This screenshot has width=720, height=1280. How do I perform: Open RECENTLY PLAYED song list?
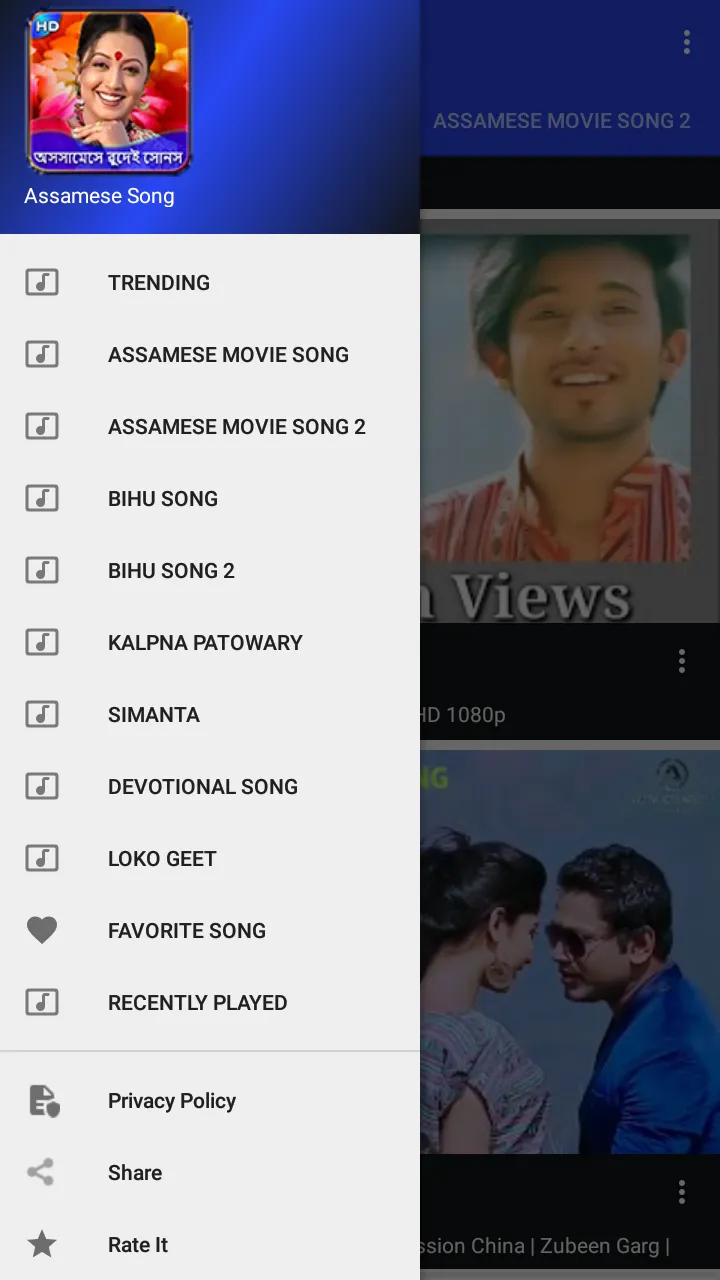point(197,1002)
